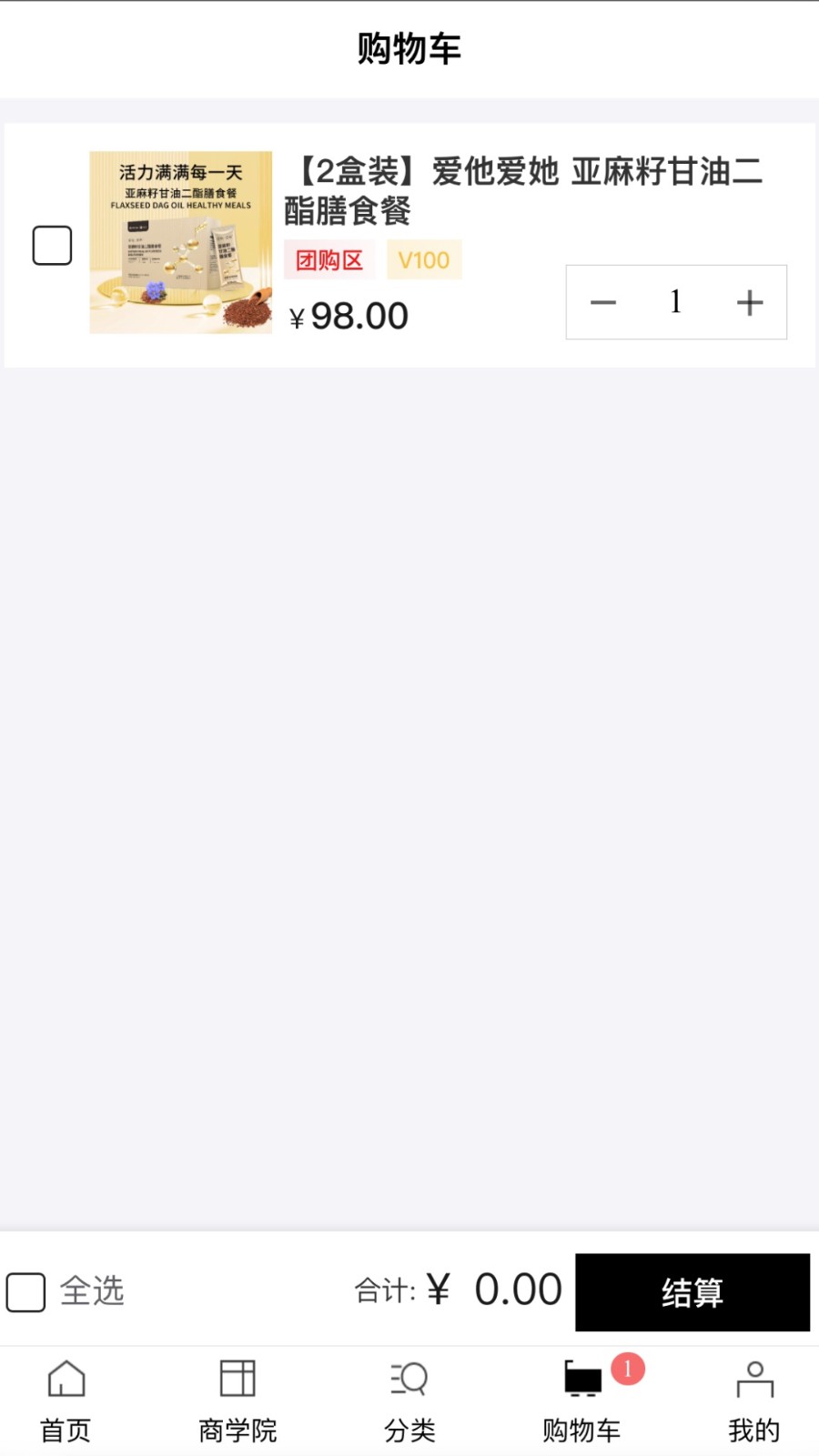819x1456 pixels.
Task: Decrease the item quantity by one
Action: (603, 302)
